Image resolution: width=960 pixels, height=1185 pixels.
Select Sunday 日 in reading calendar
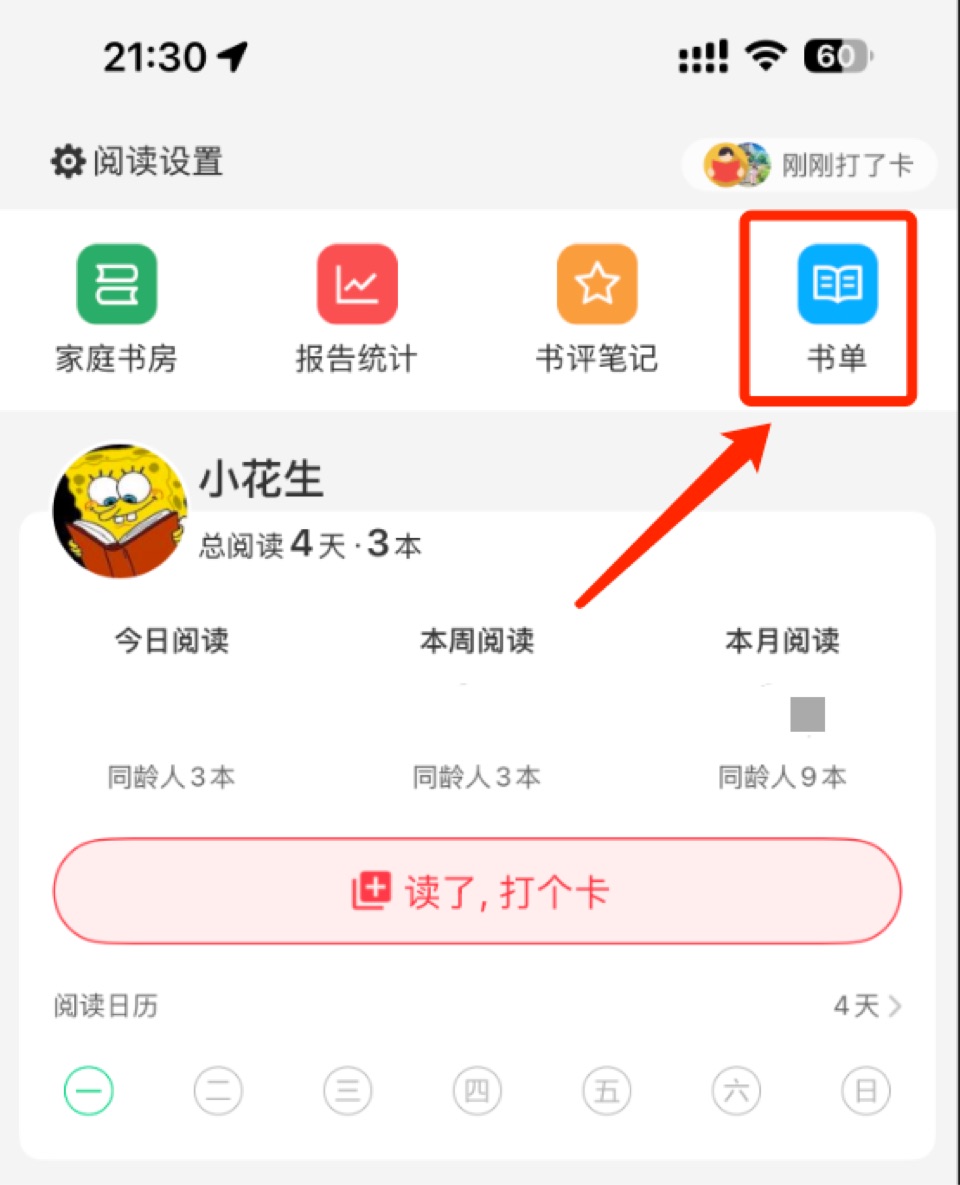[x=865, y=1091]
